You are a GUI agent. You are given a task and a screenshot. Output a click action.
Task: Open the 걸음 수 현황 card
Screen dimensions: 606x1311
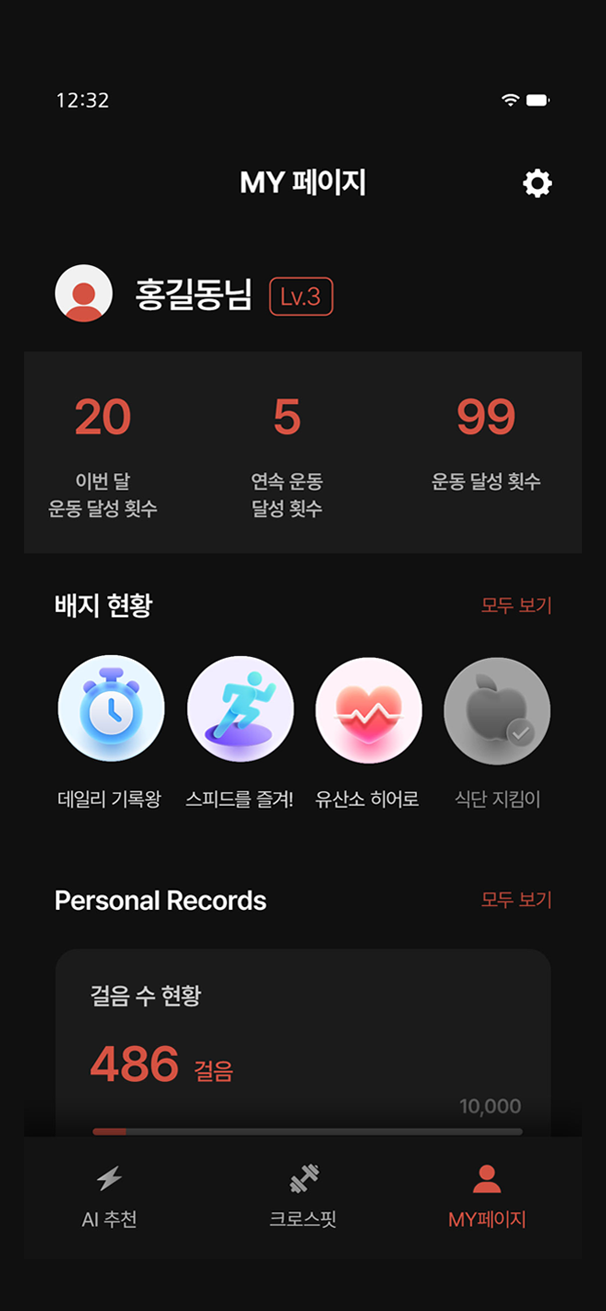302,1040
